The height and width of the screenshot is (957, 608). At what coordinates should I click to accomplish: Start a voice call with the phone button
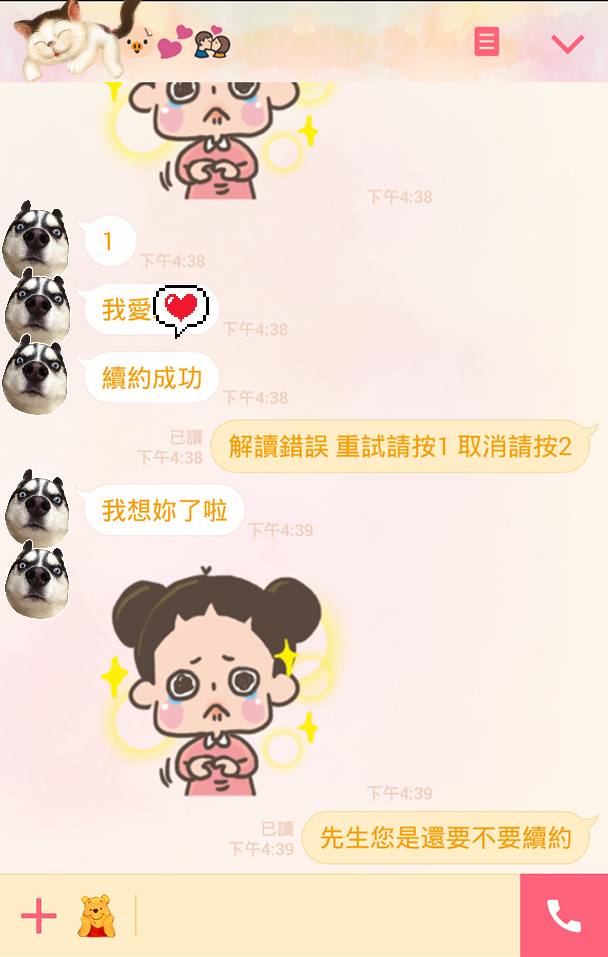pos(563,915)
